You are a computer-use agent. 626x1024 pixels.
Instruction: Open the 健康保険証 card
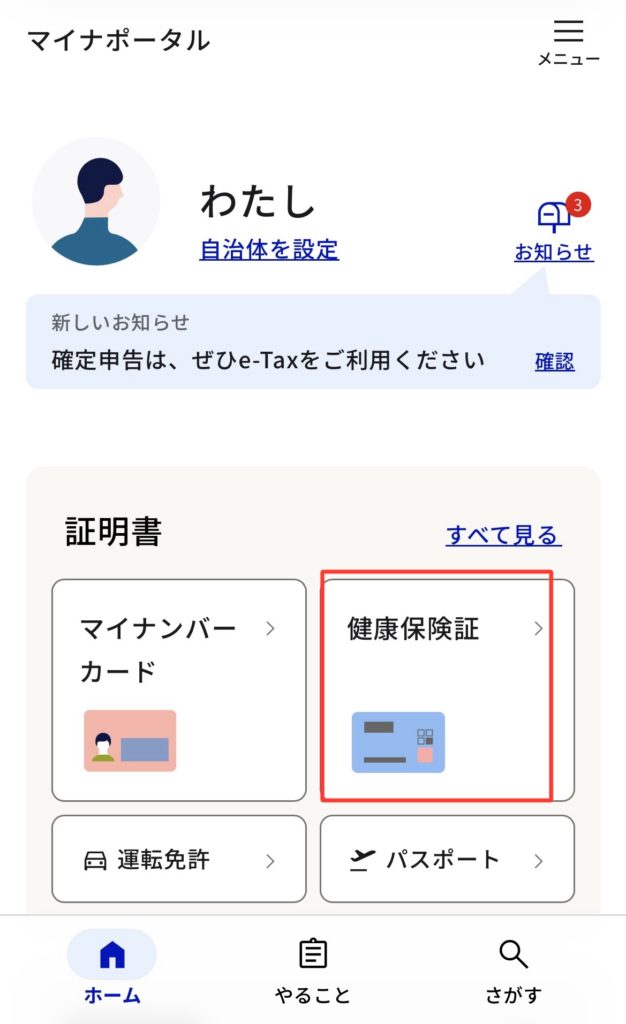point(446,689)
